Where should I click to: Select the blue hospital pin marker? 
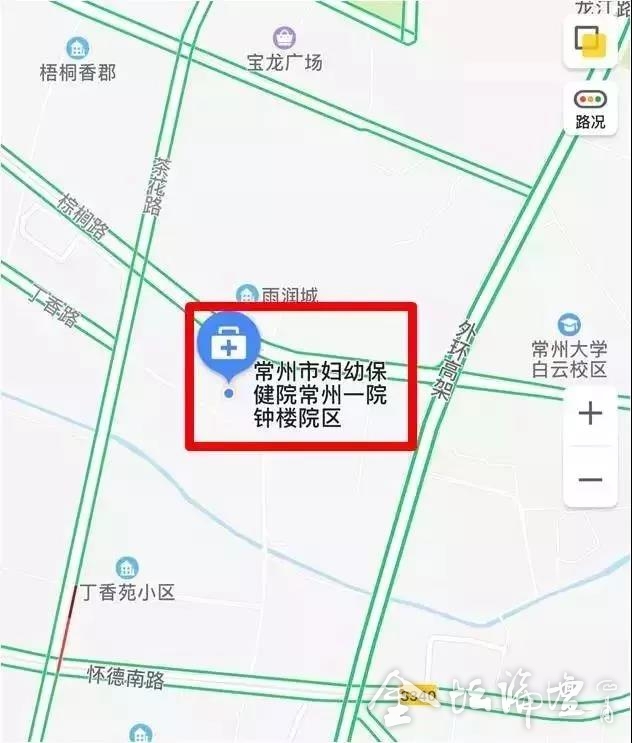coord(229,346)
